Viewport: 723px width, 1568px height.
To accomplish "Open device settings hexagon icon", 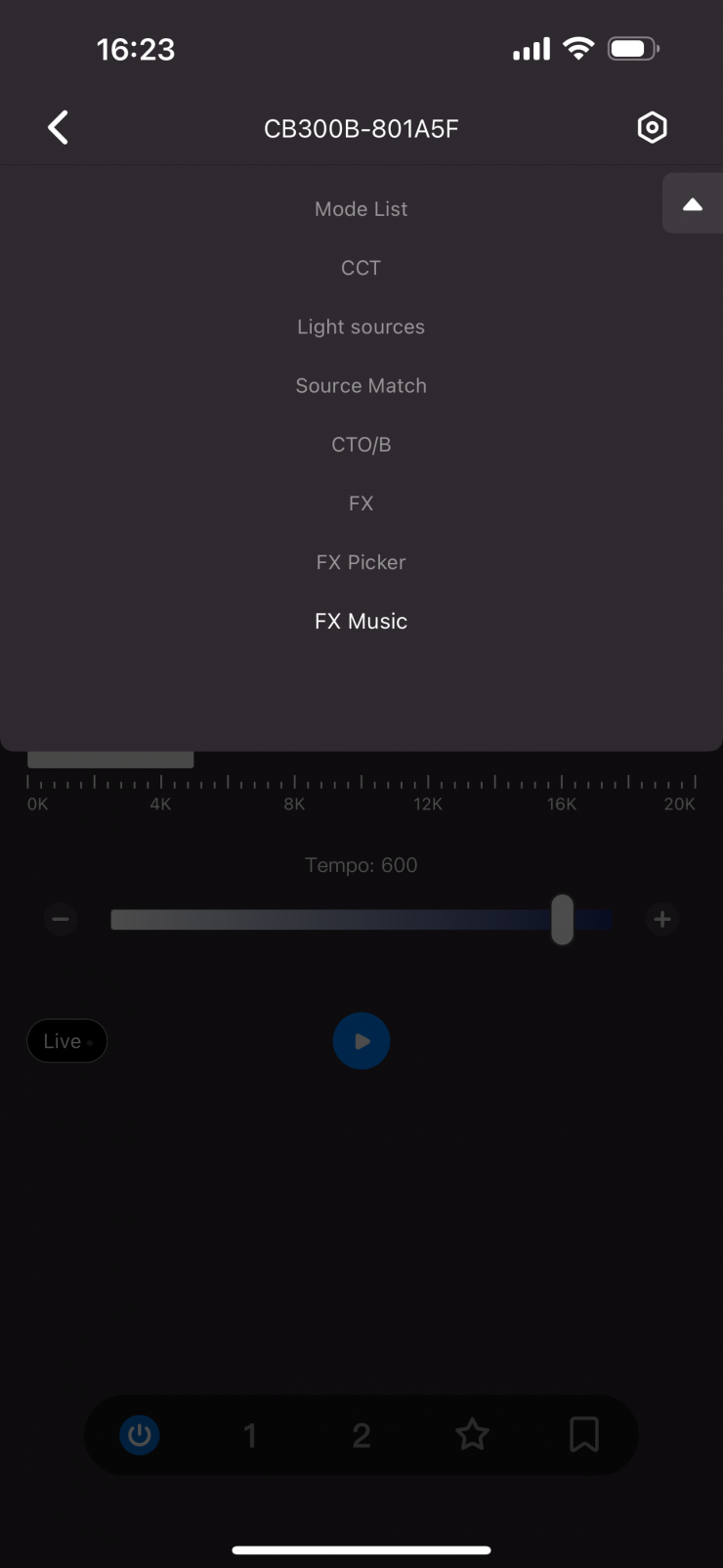I will pyautogui.click(x=652, y=127).
